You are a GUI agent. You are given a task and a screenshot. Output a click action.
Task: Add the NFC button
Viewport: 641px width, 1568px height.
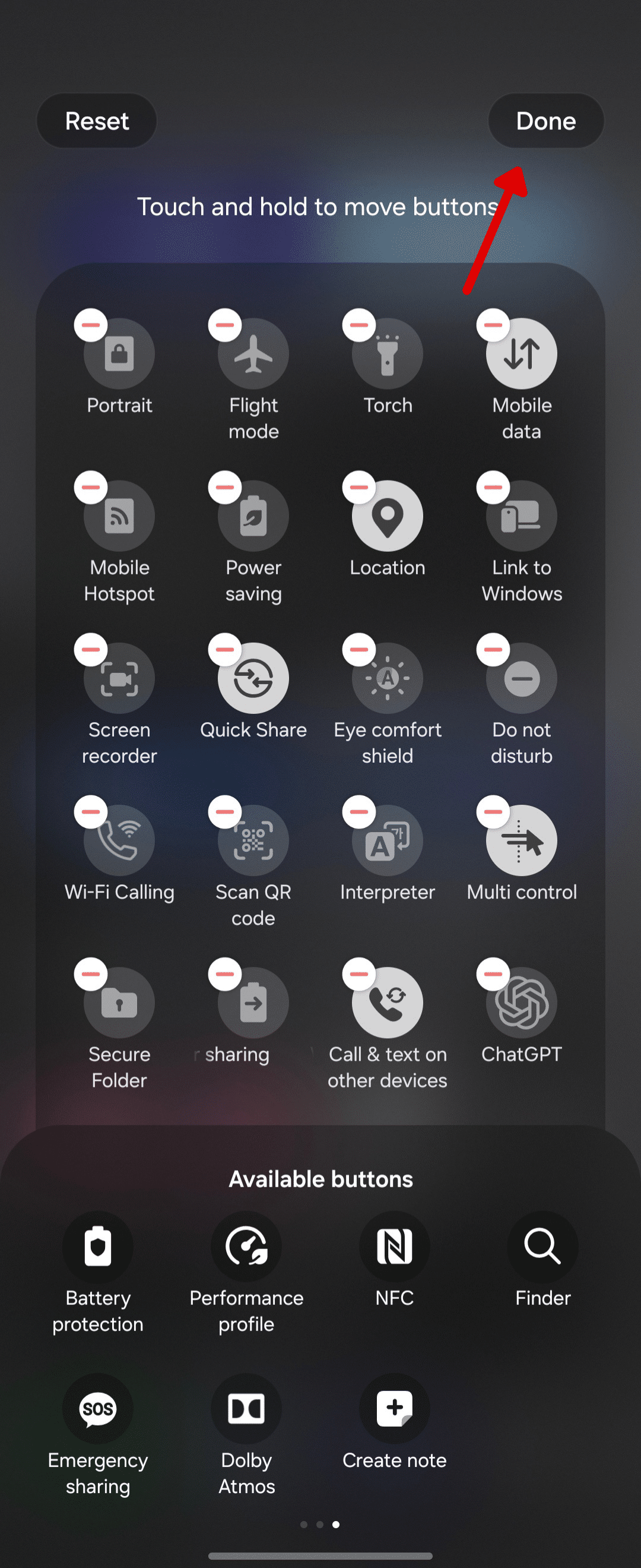point(394,1247)
